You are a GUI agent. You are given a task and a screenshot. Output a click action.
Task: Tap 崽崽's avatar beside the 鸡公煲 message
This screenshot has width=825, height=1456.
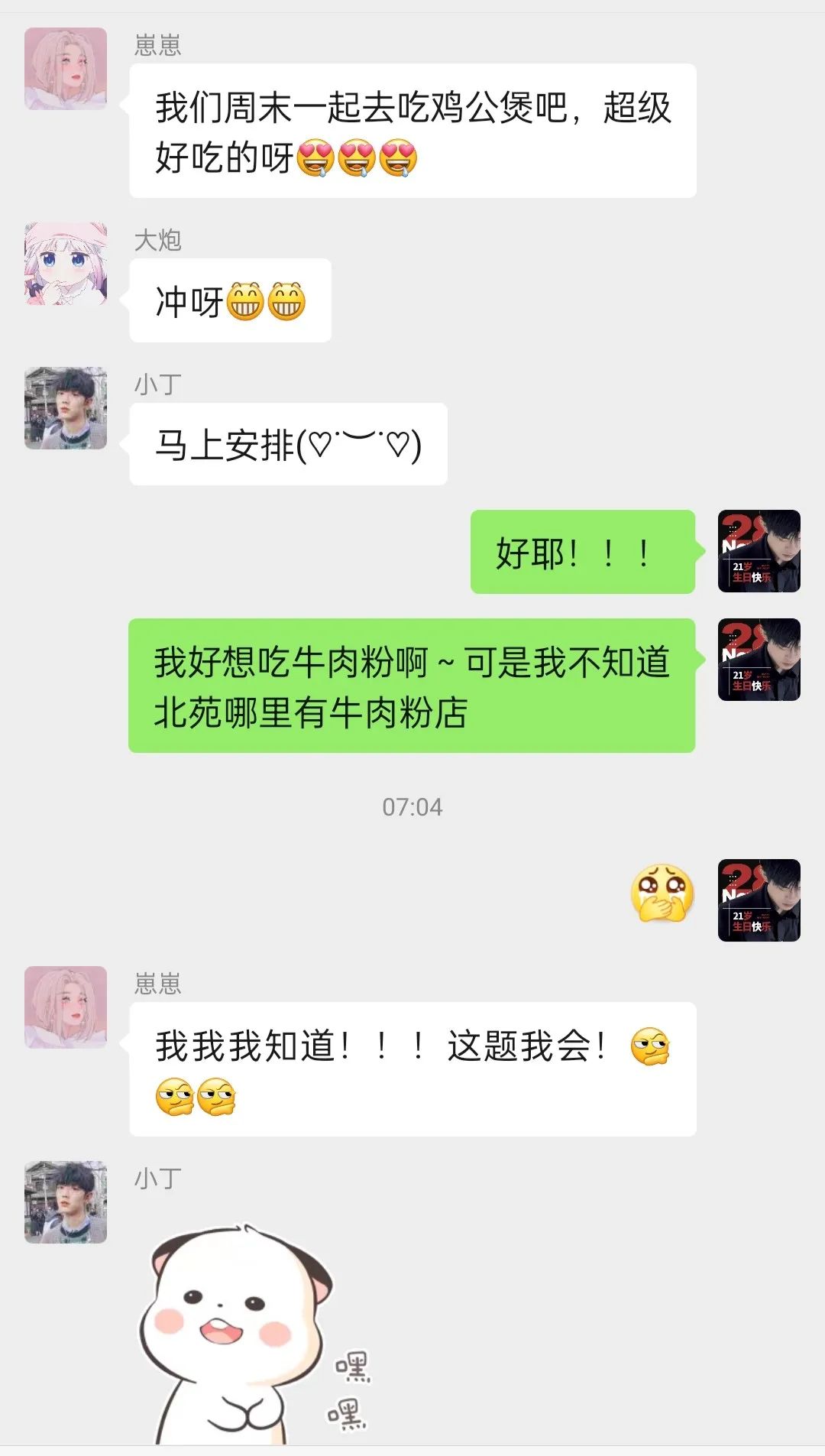tap(66, 69)
